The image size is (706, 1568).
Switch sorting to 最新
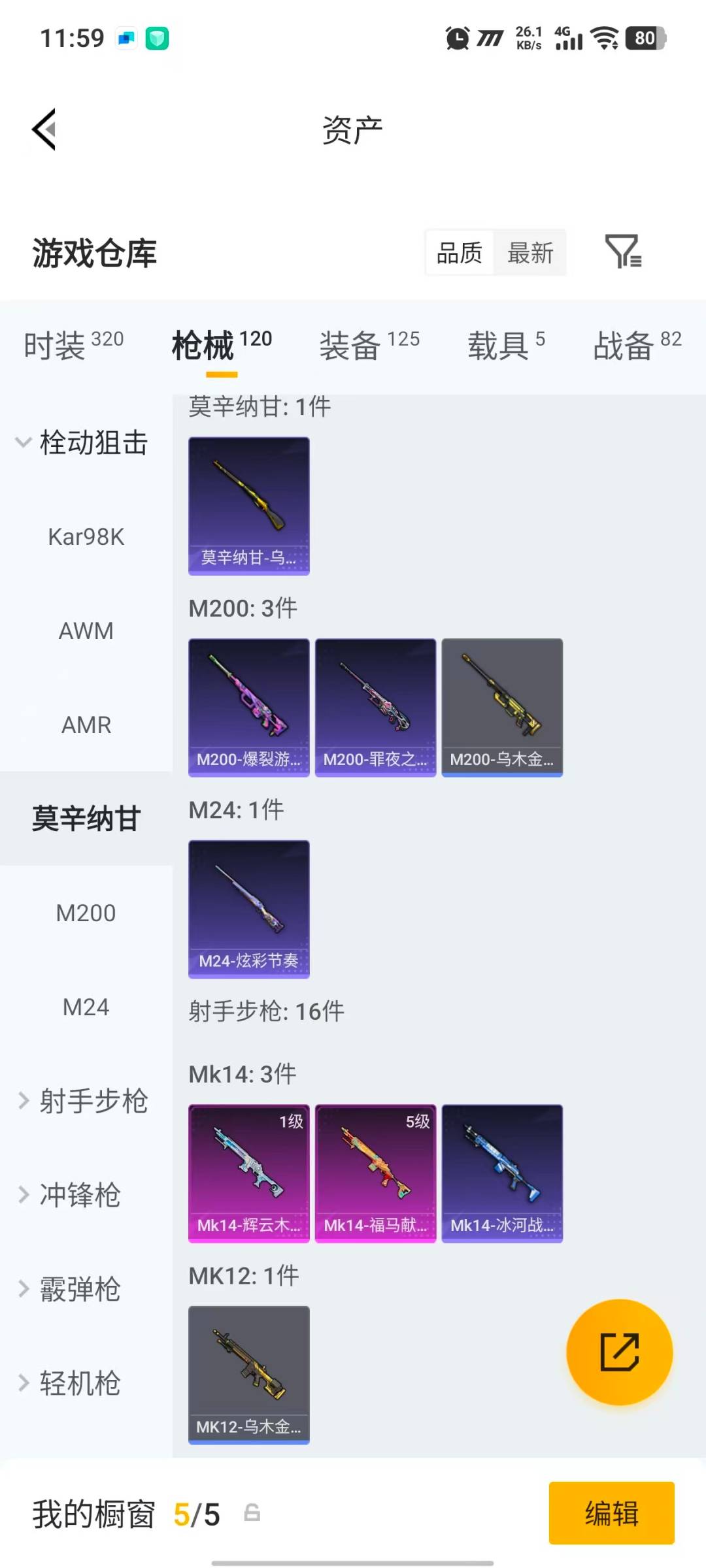531,253
